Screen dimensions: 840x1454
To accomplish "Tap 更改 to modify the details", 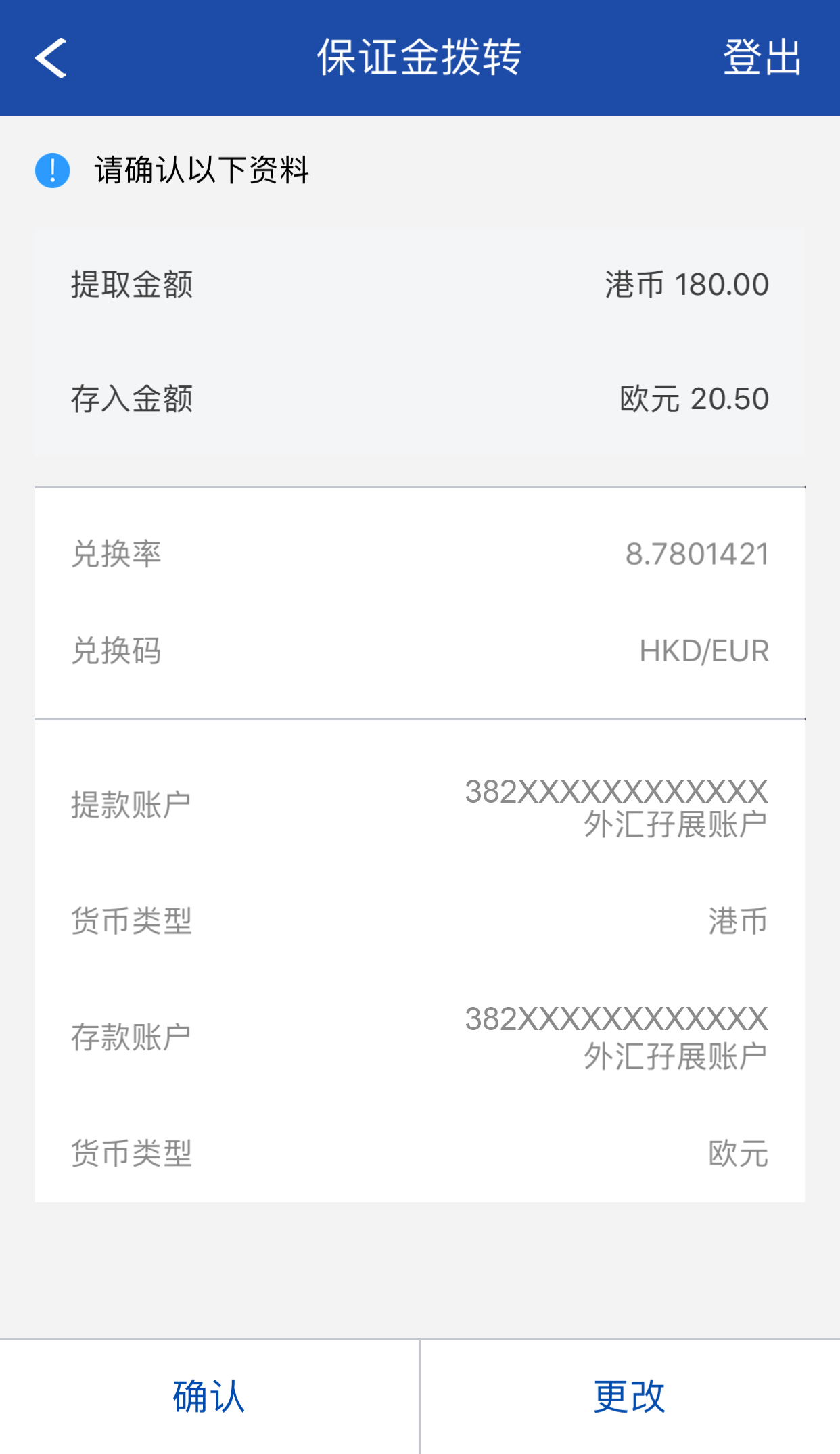I will coord(630,1397).
